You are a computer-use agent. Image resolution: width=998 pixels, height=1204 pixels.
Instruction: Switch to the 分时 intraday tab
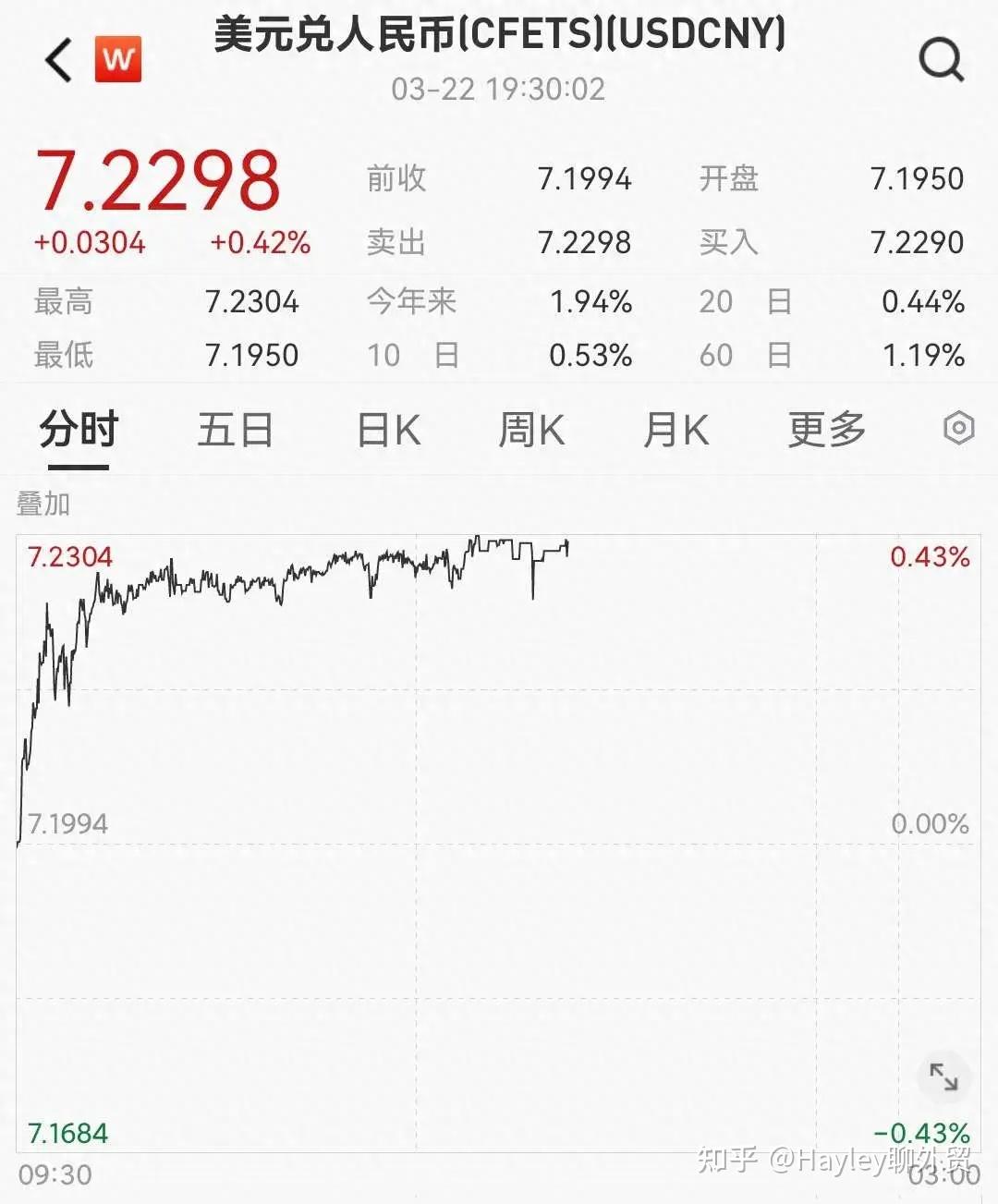[78, 427]
